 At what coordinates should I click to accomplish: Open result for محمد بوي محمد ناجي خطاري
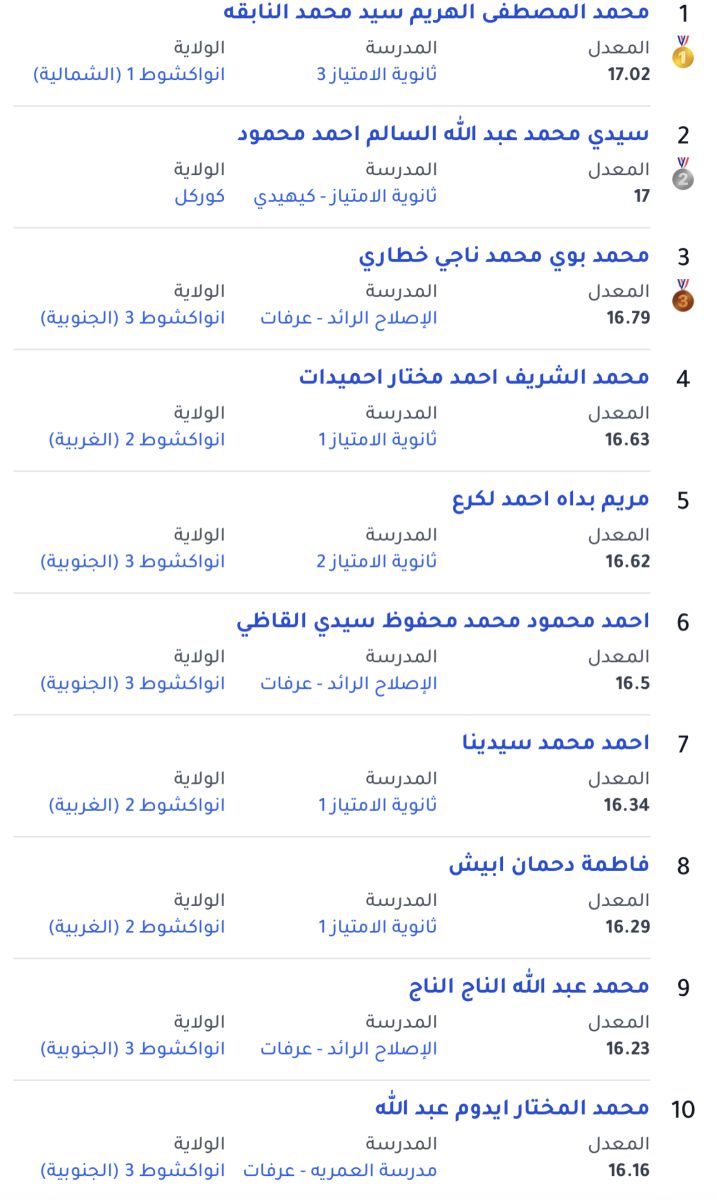[504, 256]
